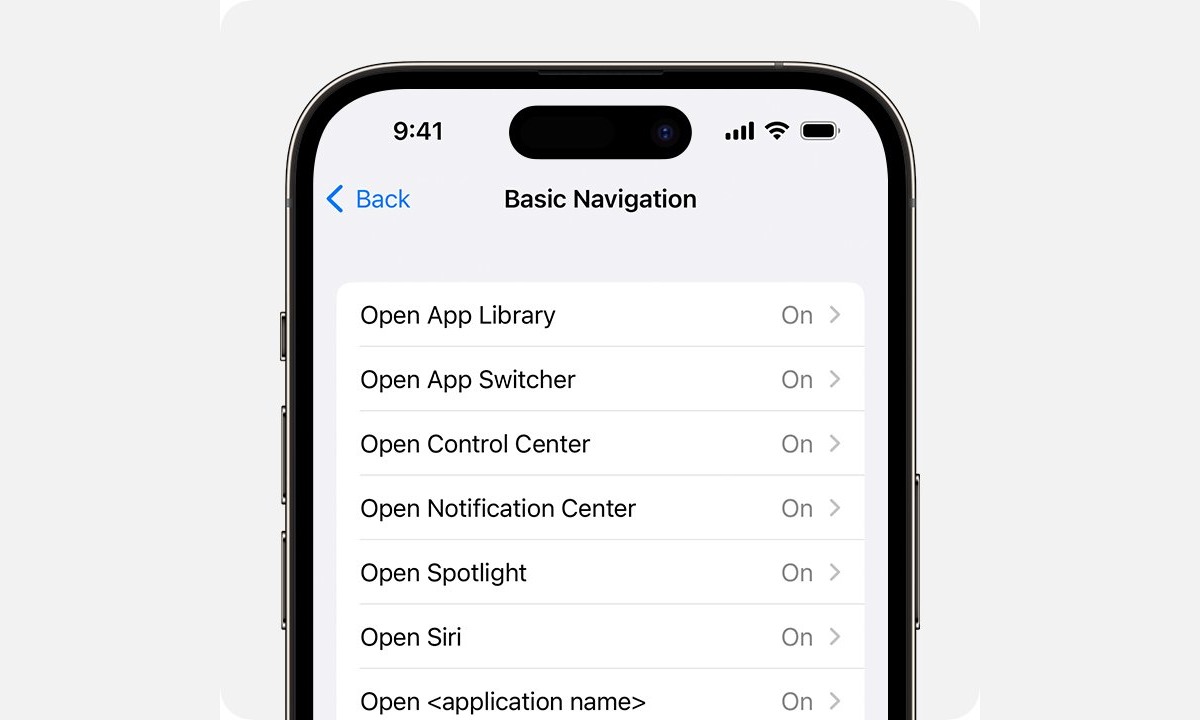Open the Open Spotlight command
This screenshot has width=1200, height=720.
[600, 573]
